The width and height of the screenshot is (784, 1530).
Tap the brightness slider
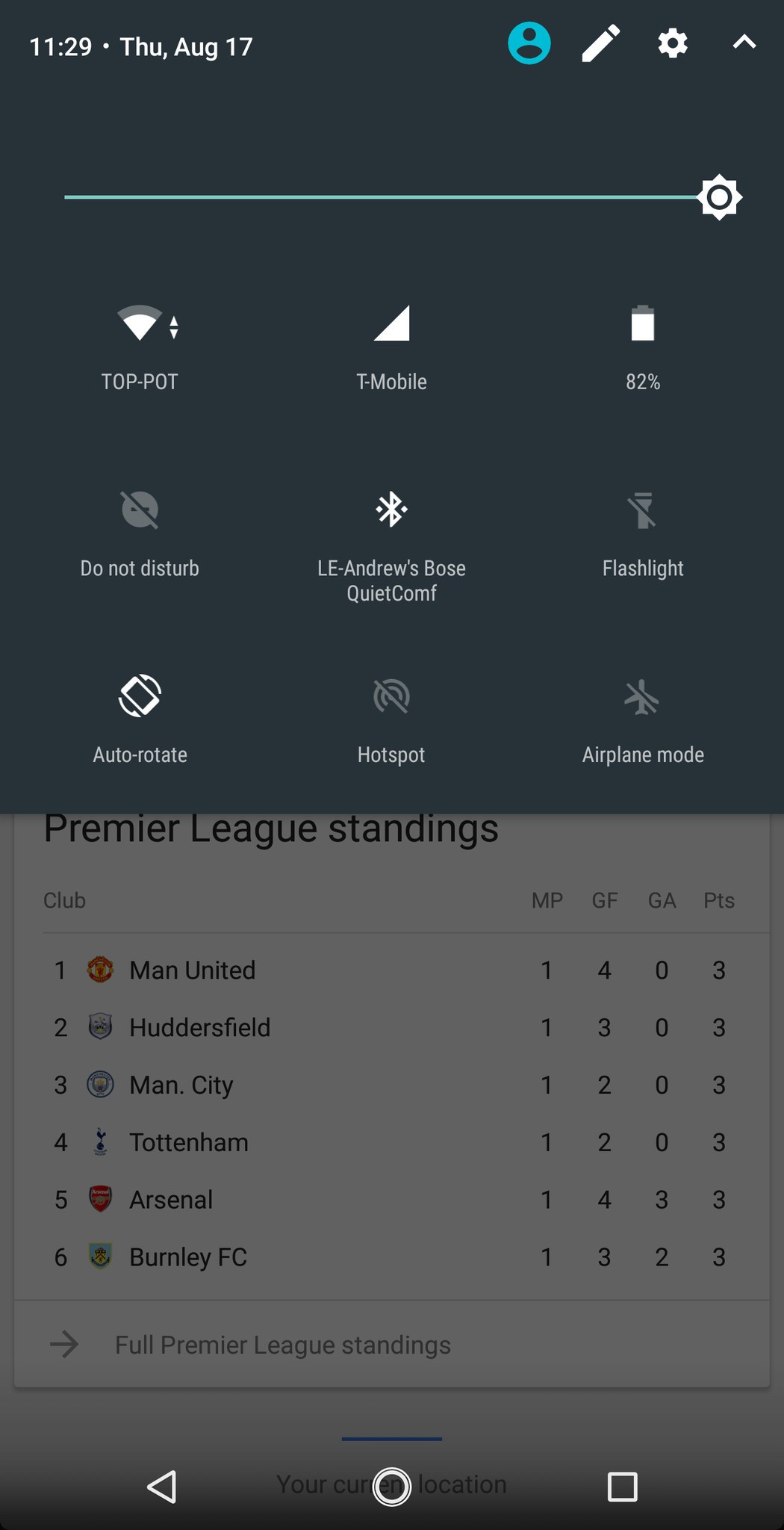point(403,197)
